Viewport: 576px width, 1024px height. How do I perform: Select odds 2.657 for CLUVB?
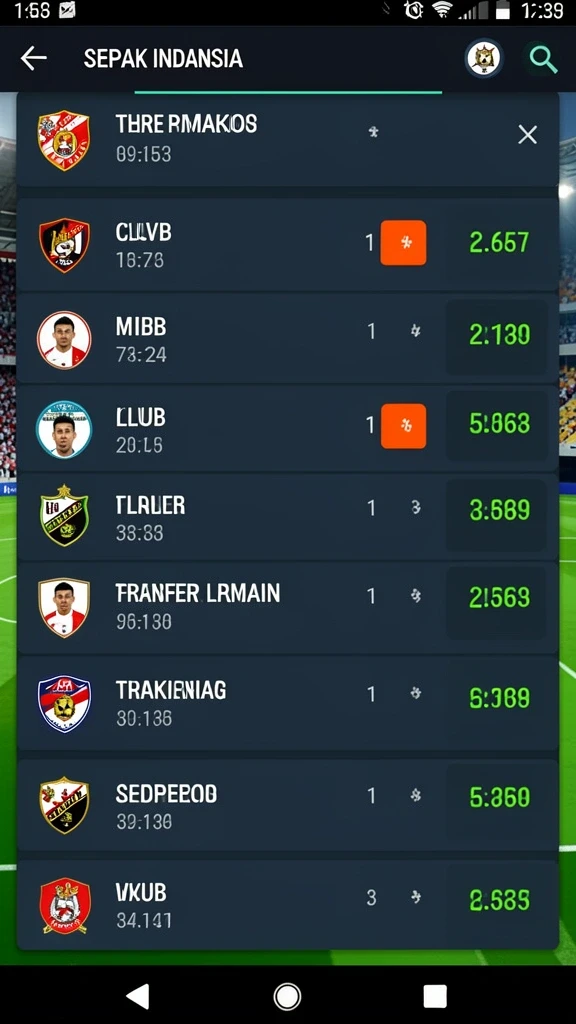tap(499, 243)
